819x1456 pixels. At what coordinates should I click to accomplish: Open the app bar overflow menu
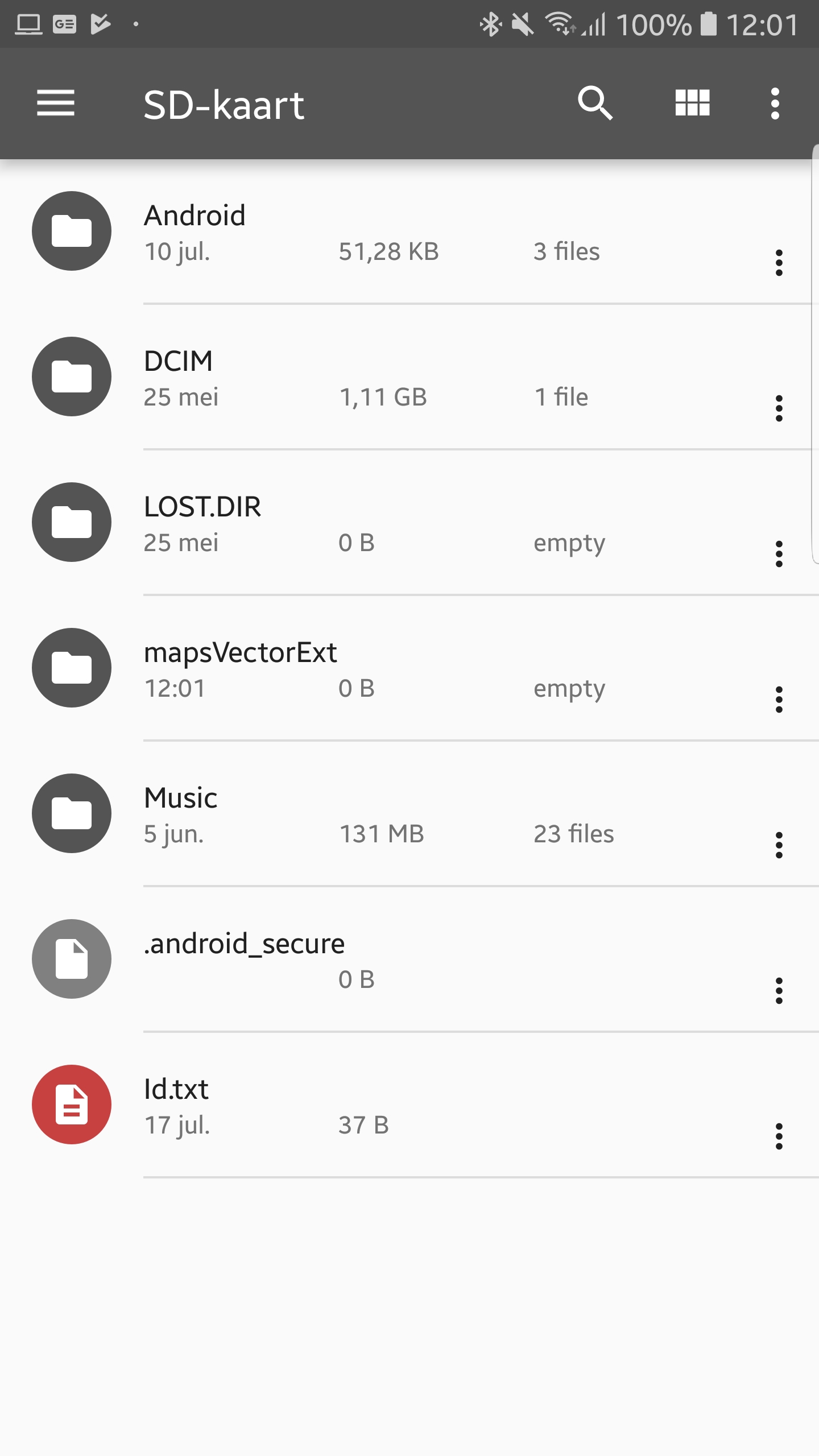point(775,104)
